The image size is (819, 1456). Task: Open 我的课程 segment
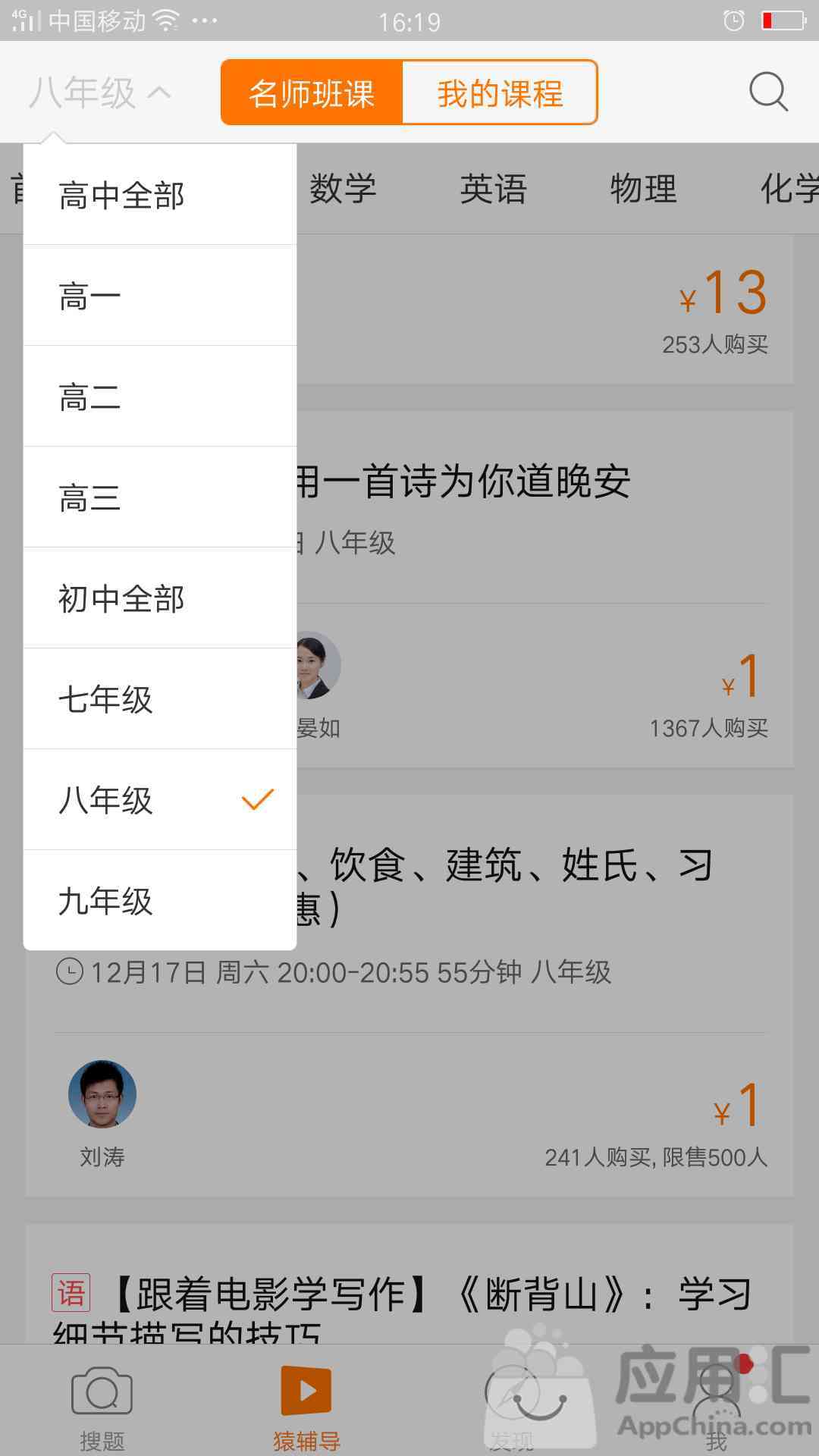point(499,93)
